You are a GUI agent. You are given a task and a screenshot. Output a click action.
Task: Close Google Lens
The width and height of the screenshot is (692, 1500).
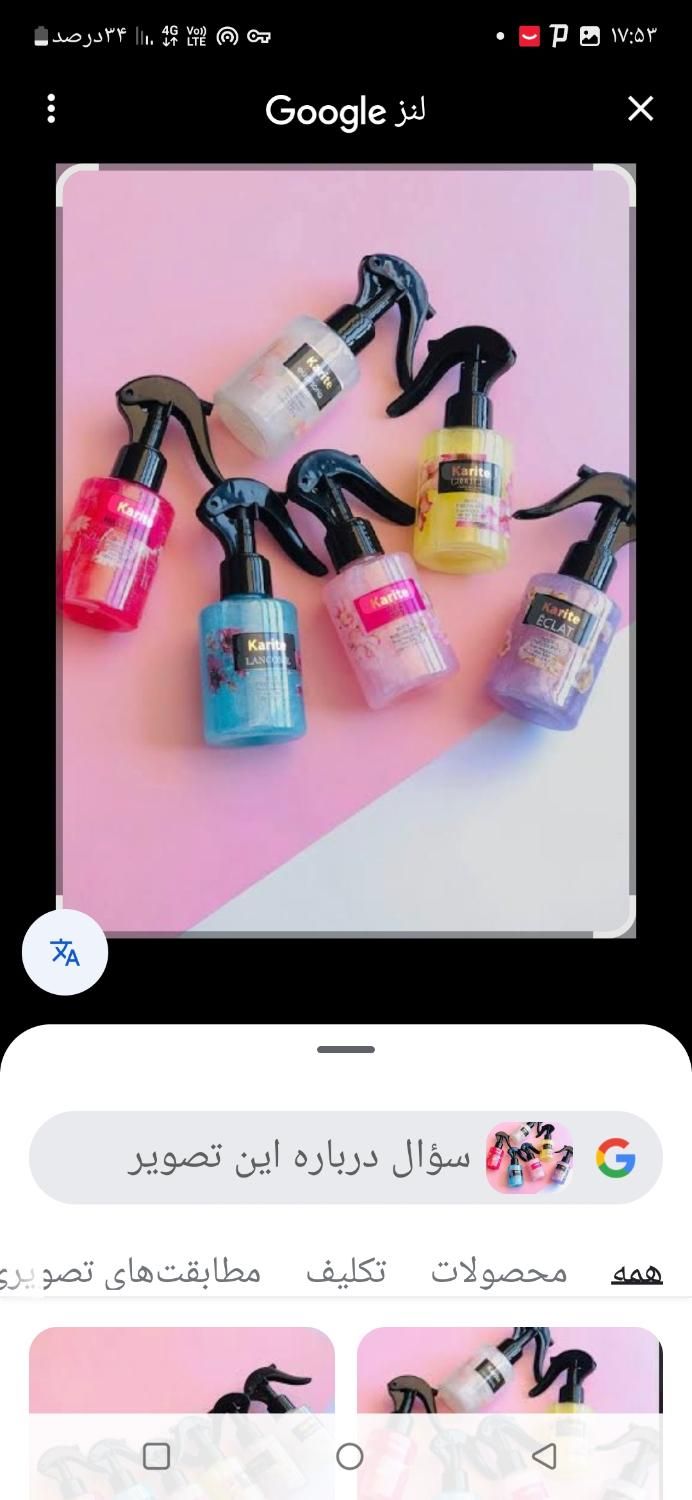pyautogui.click(x=640, y=109)
